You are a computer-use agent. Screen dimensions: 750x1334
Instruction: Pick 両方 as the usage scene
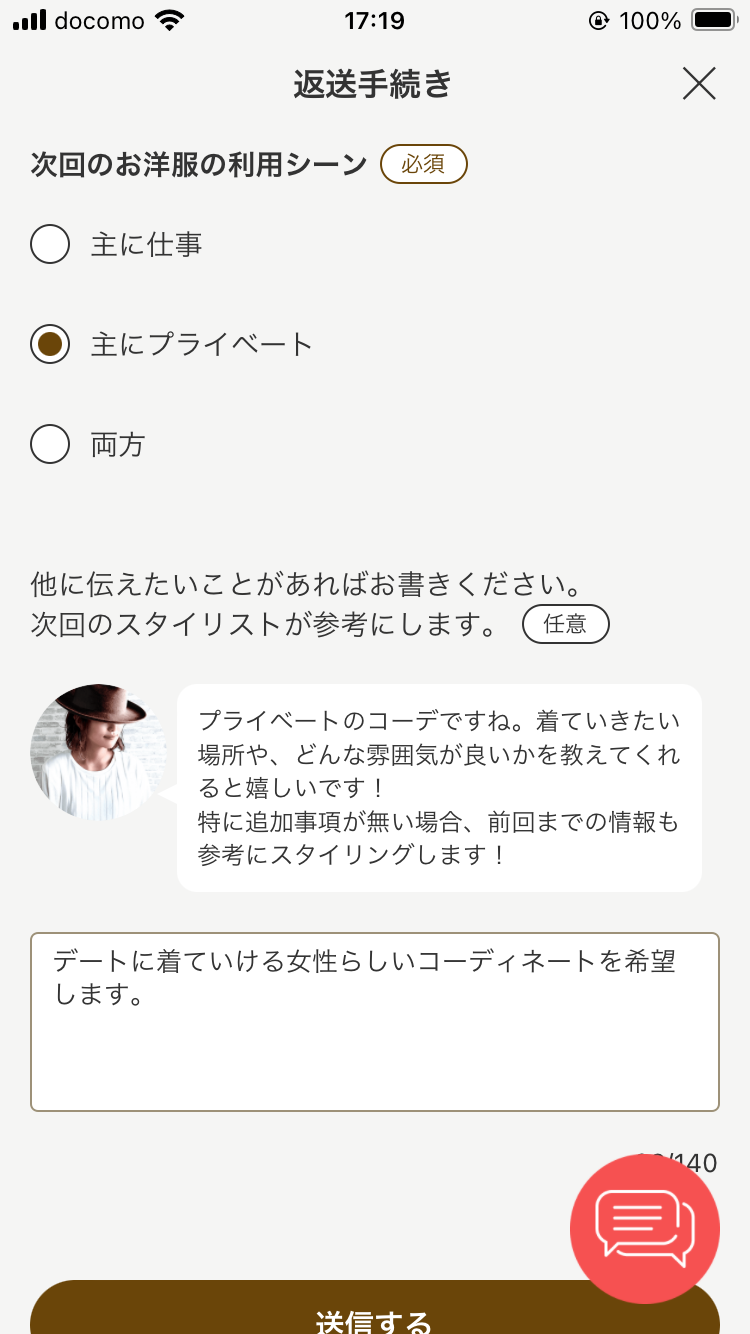point(50,444)
